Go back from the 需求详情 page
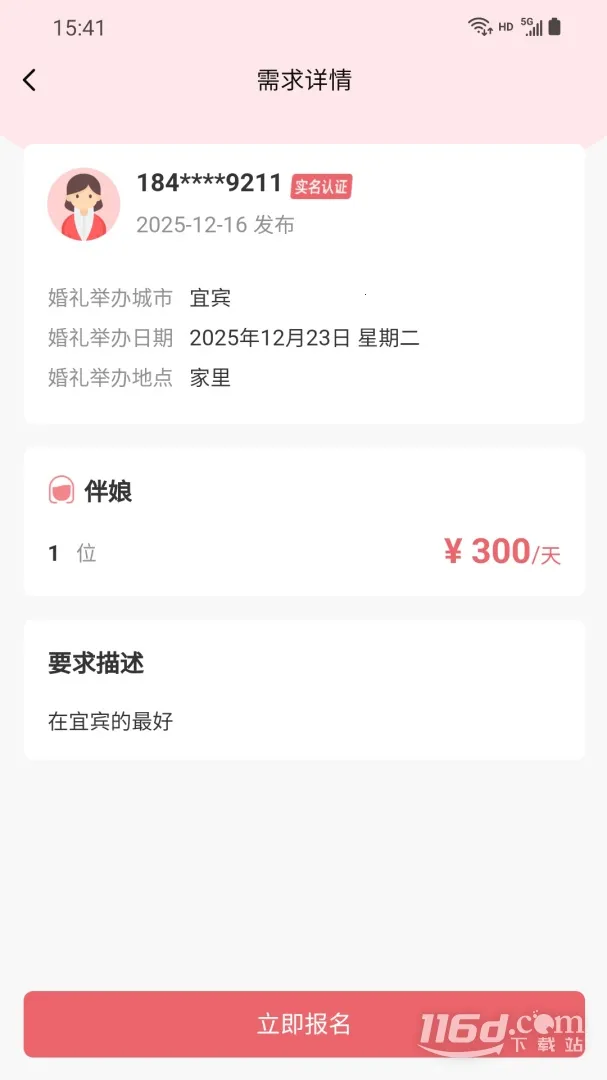The image size is (607, 1080). pos(30,80)
